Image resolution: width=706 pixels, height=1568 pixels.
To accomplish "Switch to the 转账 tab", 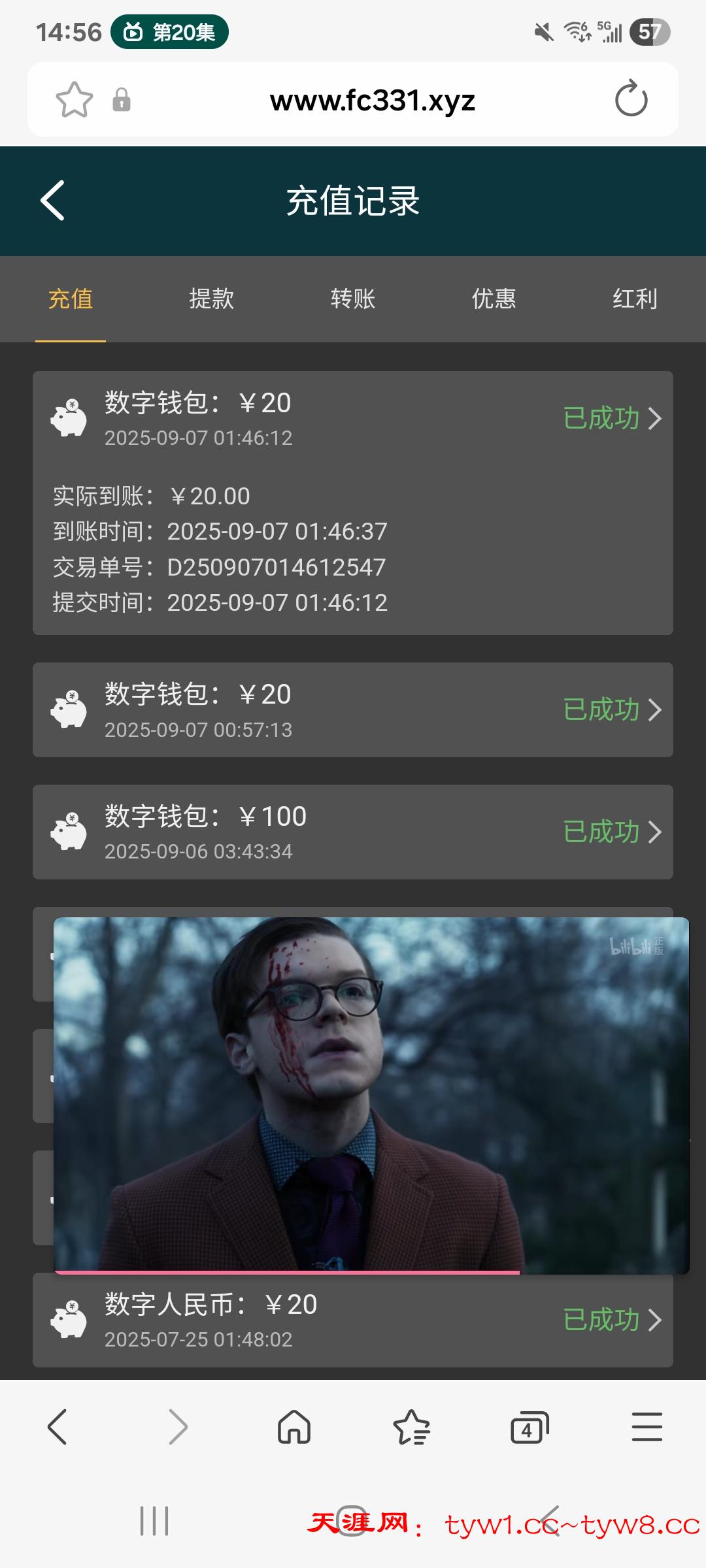I will coord(353,299).
